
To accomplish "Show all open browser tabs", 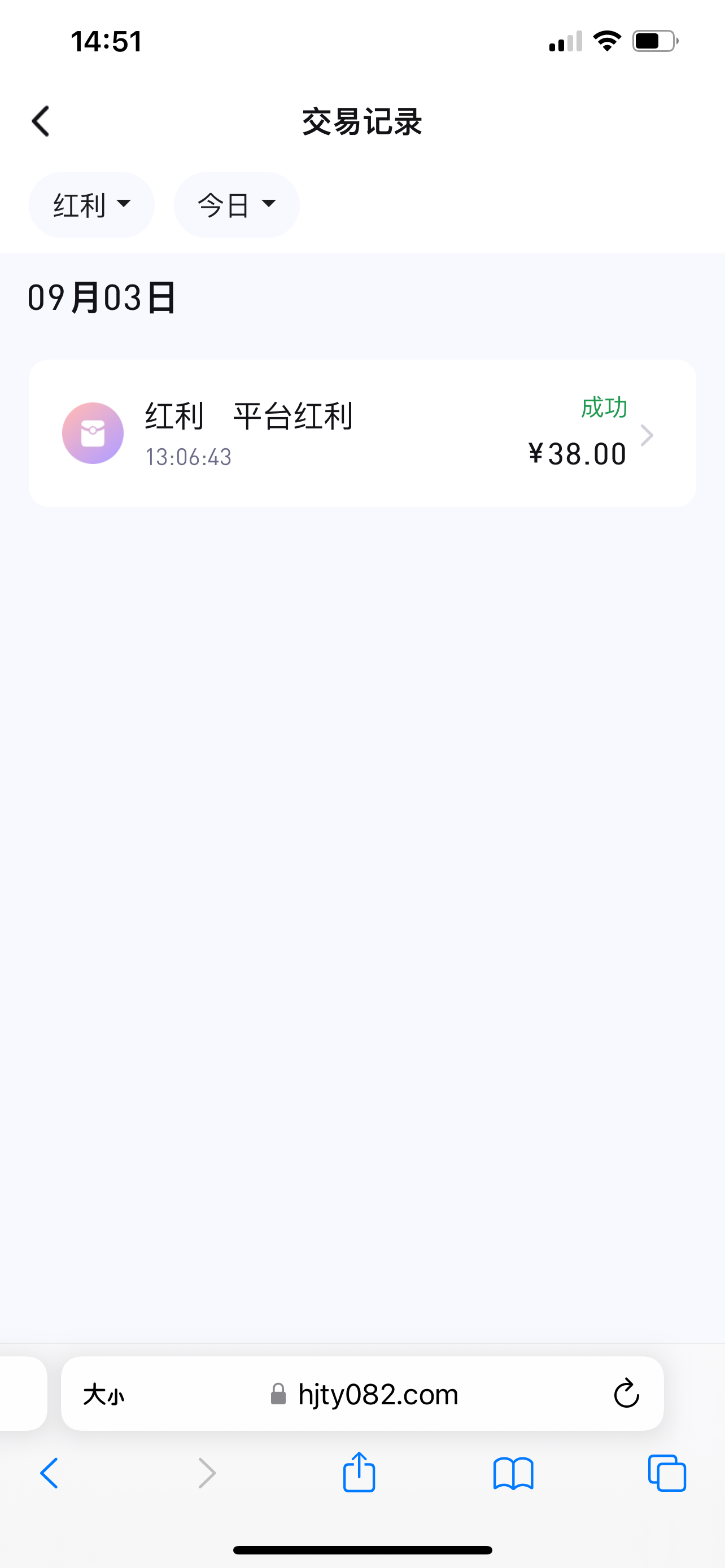I will (667, 1473).
